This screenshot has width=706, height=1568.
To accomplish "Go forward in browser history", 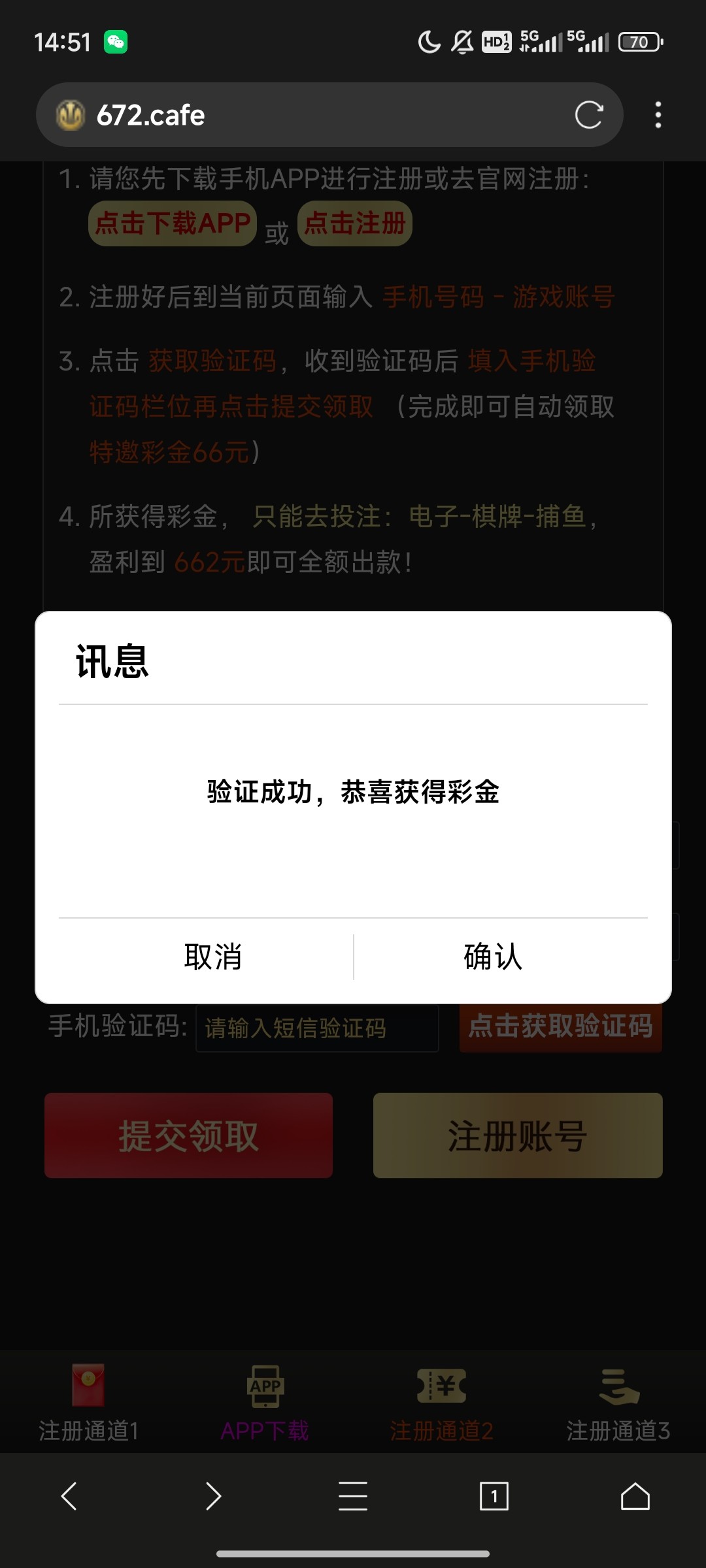I will tap(213, 1496).
